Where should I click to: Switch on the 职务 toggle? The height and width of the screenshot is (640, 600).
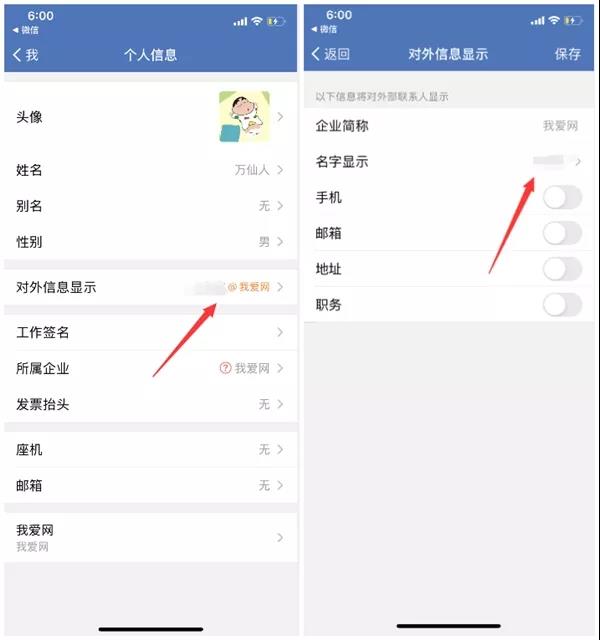[x=562, y=305]
